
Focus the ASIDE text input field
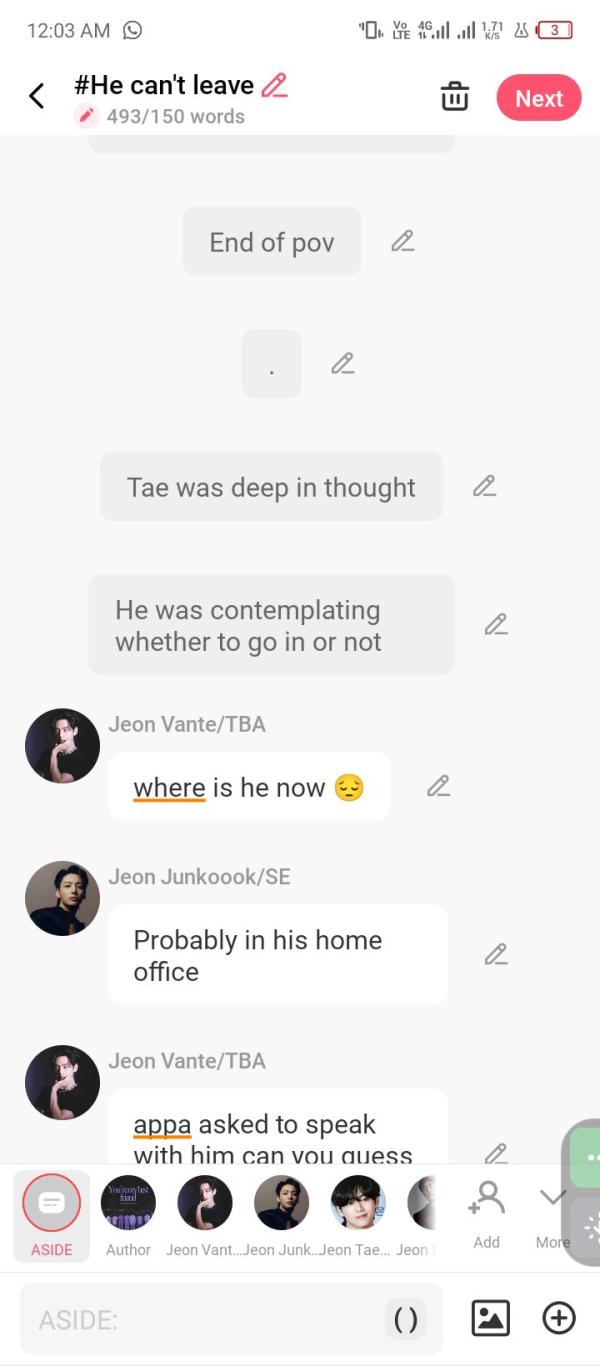point(200,1320)
